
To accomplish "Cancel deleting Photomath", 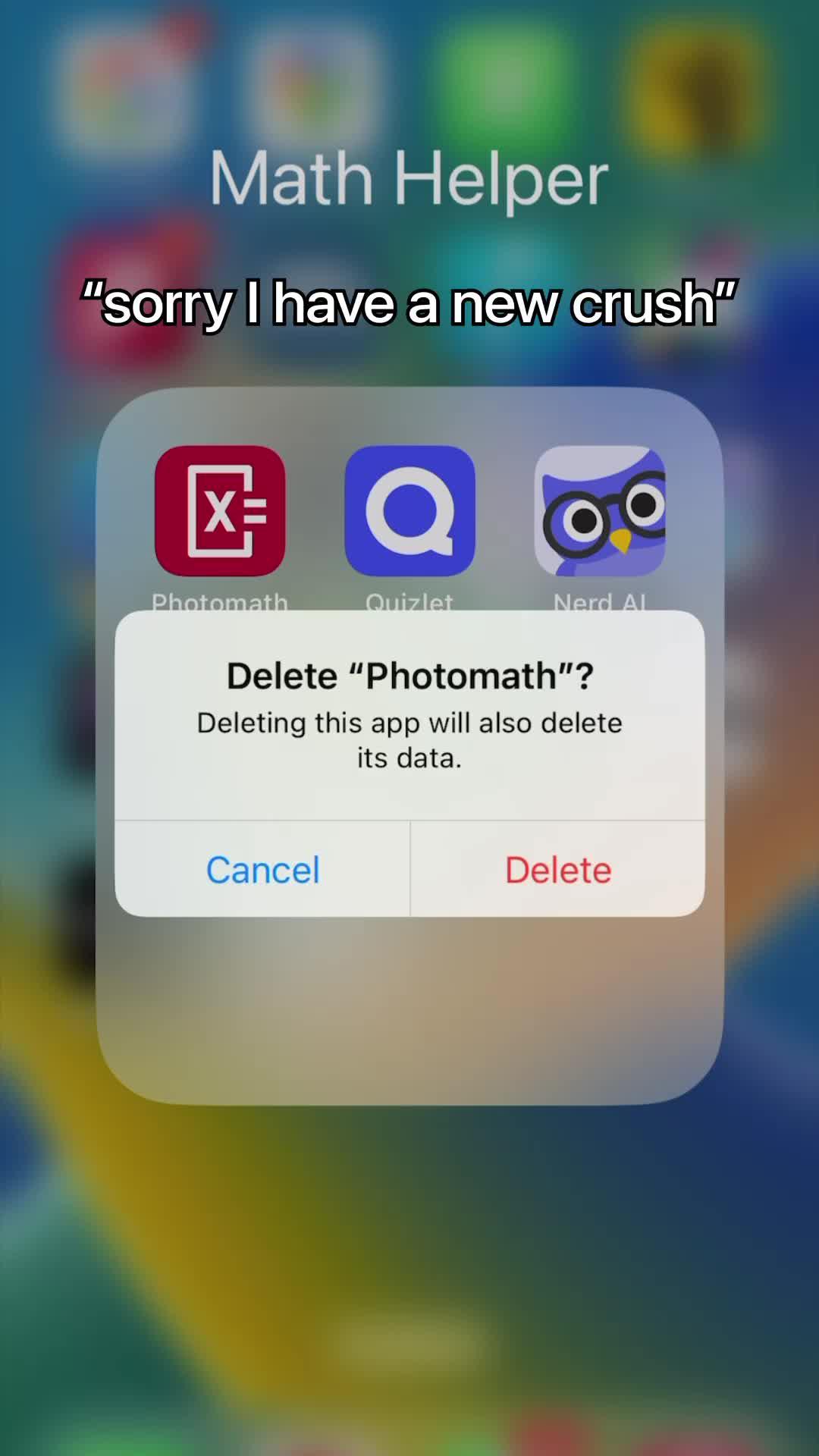I will [x=262, y=869].
